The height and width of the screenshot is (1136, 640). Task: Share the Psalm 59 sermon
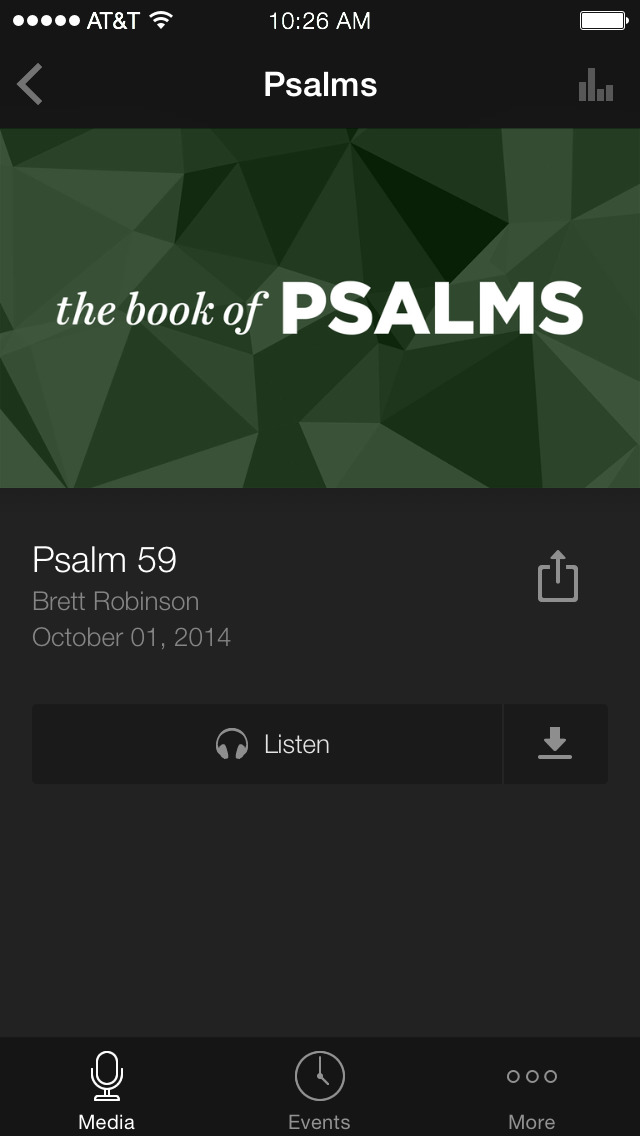[x=557, y=577]
